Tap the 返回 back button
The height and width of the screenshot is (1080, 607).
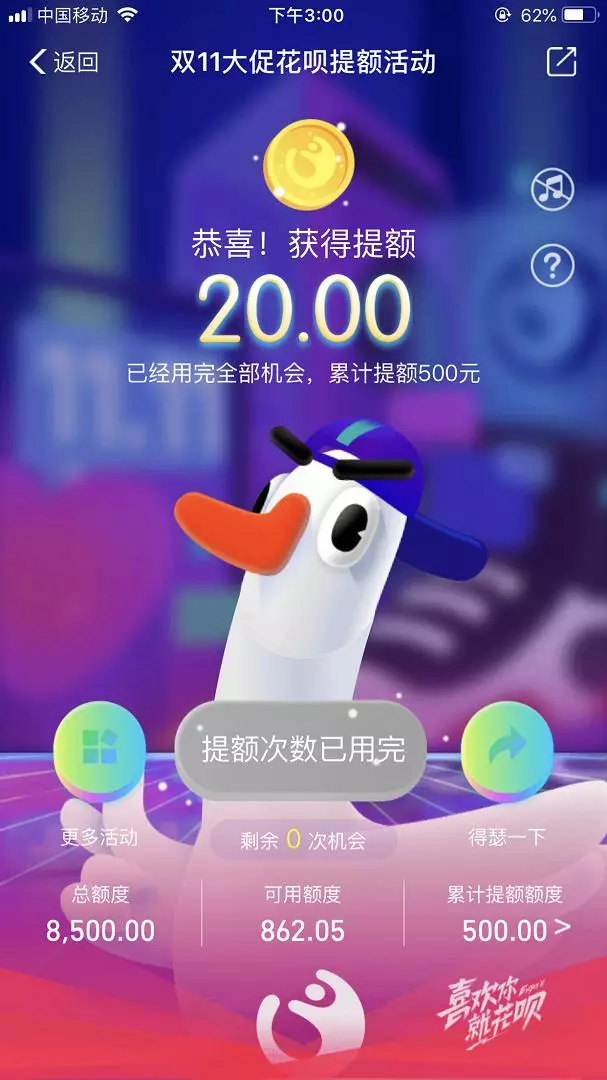click(x=64, y=62)
